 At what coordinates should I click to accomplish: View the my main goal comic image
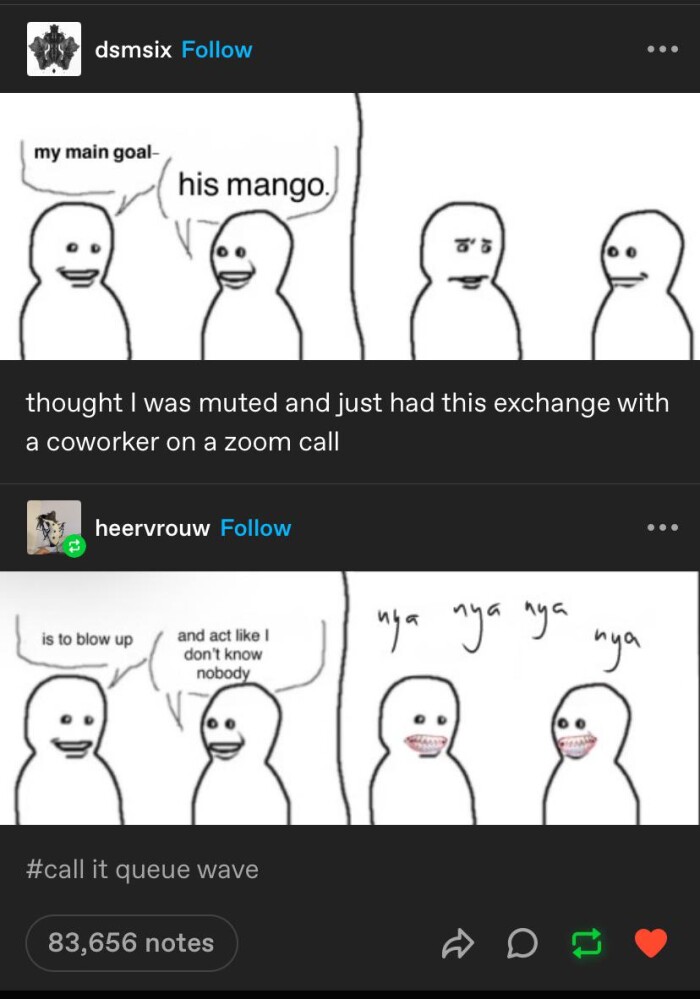point(349,226)
